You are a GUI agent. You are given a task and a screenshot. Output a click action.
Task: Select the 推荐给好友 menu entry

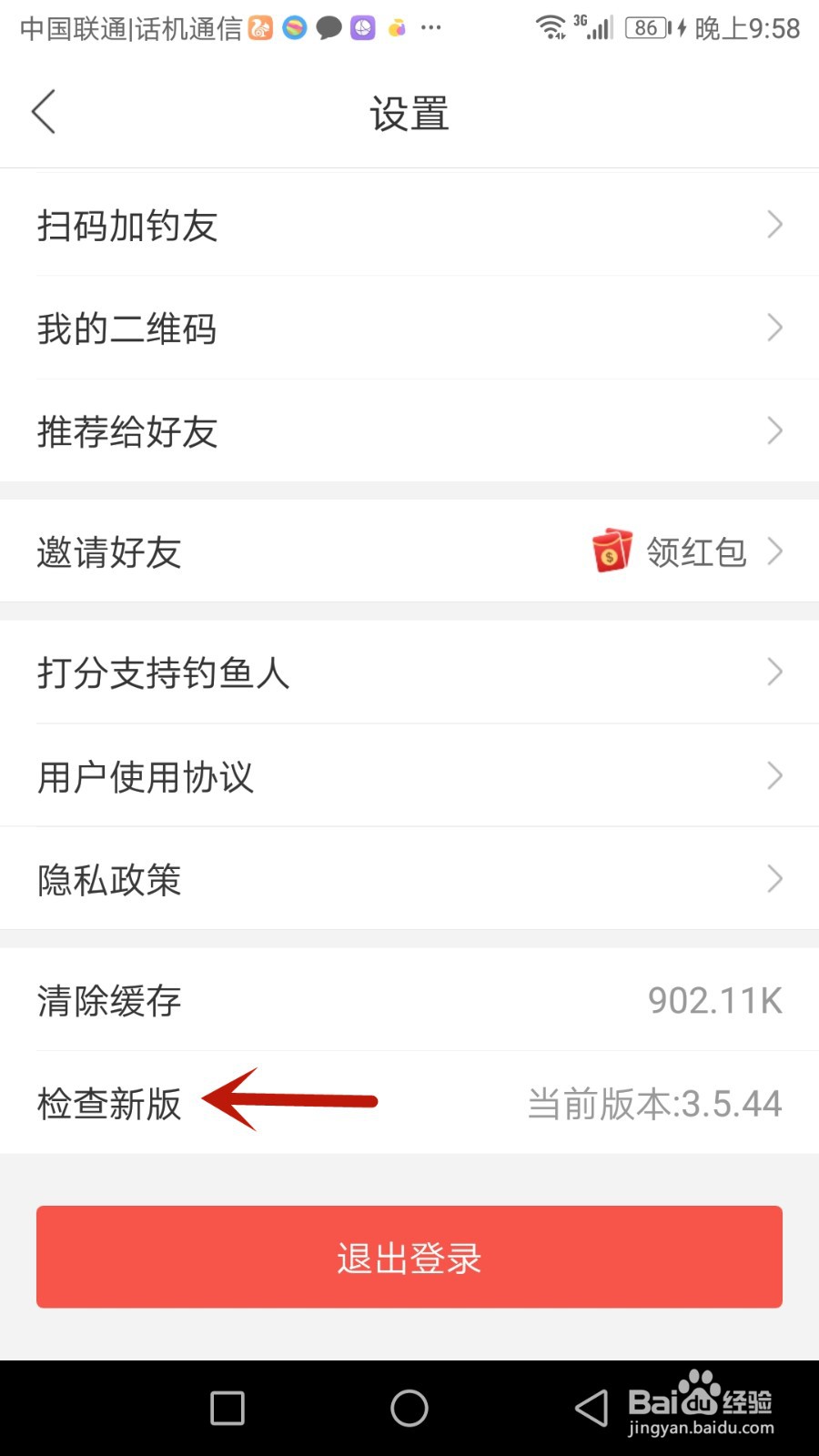coord(126,432)
